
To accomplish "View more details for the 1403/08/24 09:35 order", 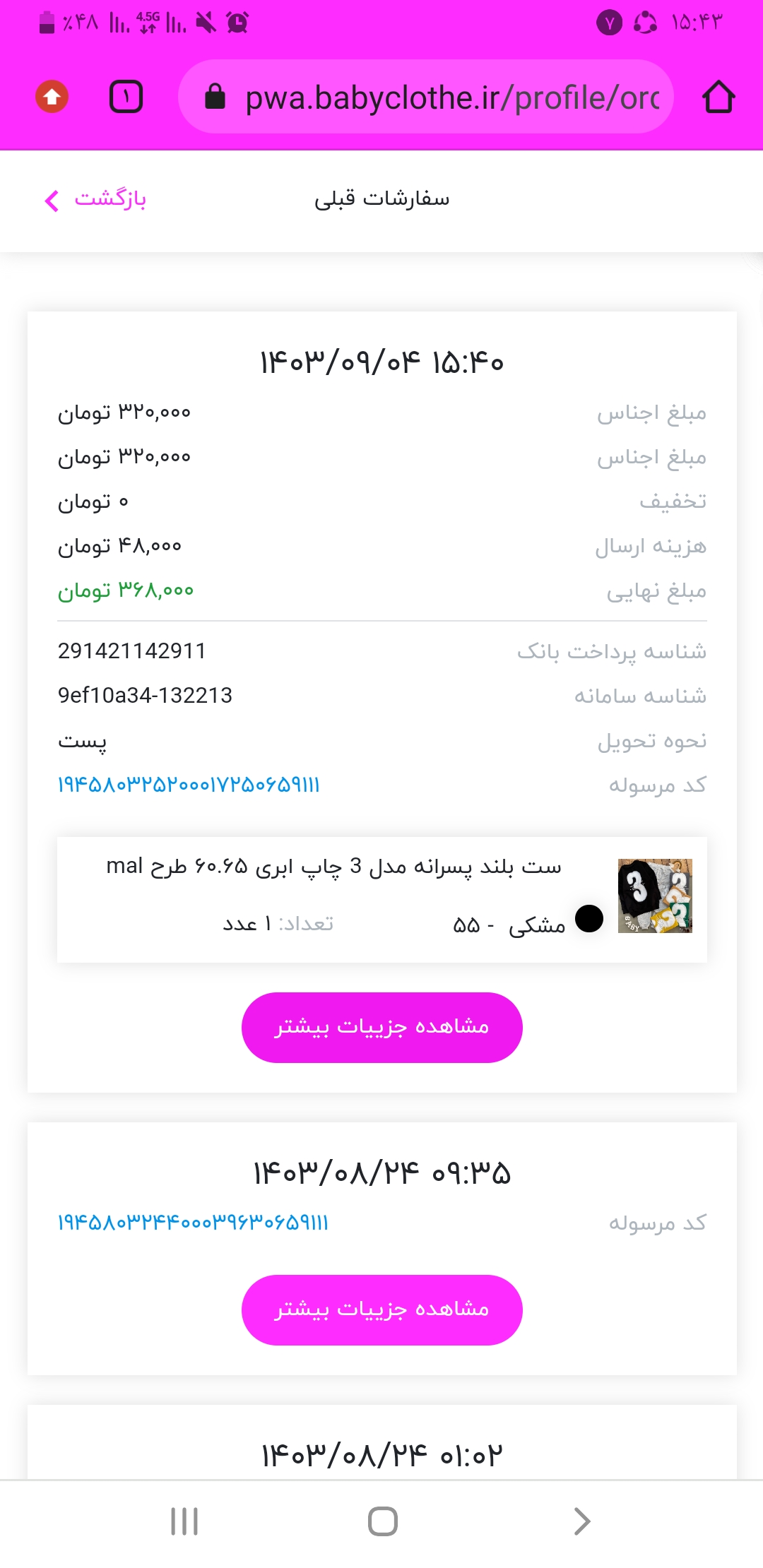I will coord(382,1309).
